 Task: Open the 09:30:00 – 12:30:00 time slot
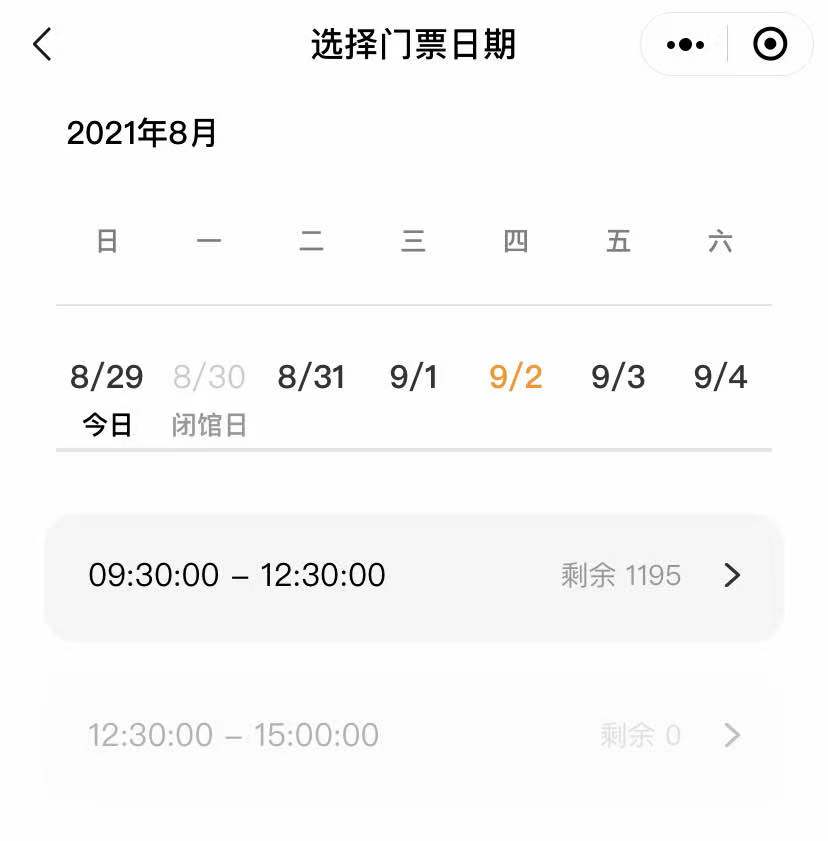coord(414,576)
